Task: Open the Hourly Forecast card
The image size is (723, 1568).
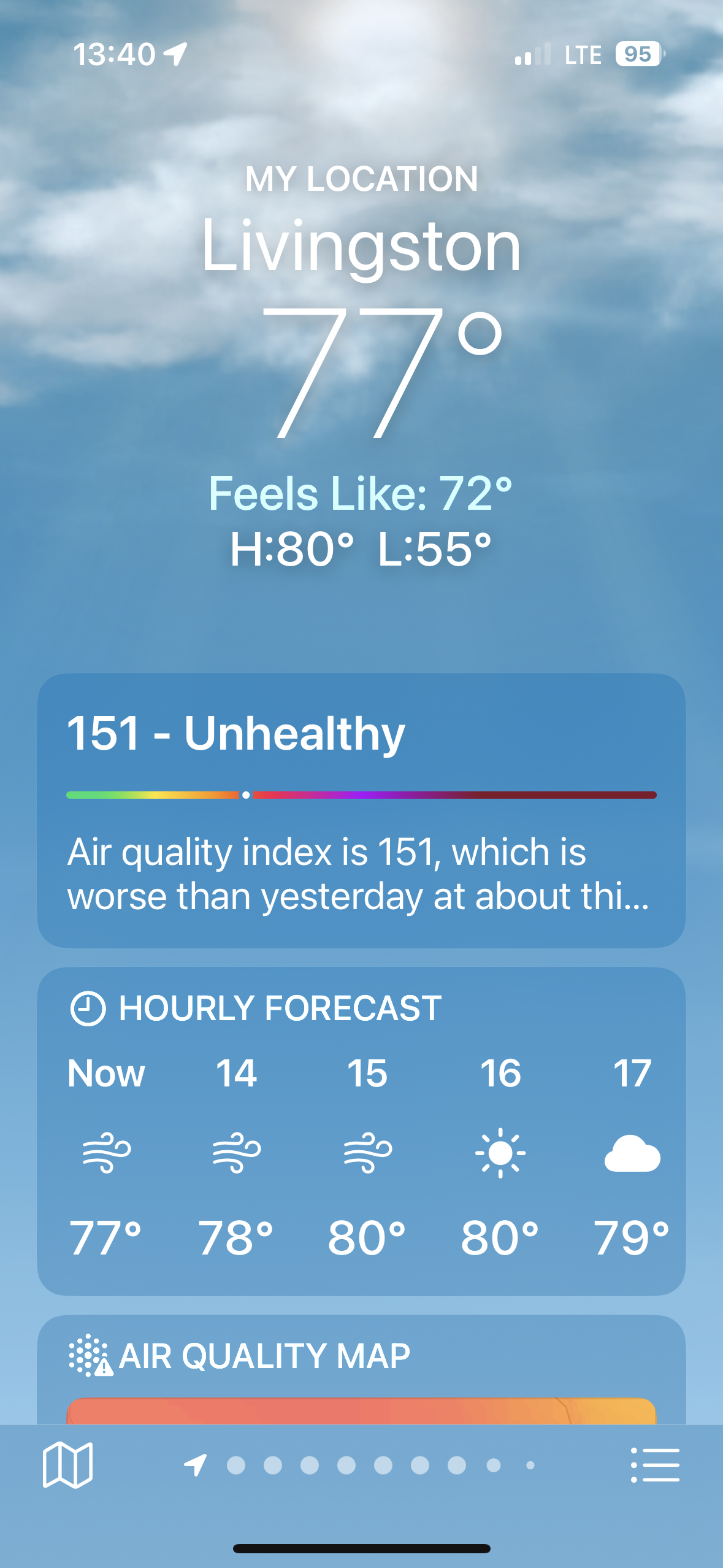Action: (361, 1130)
